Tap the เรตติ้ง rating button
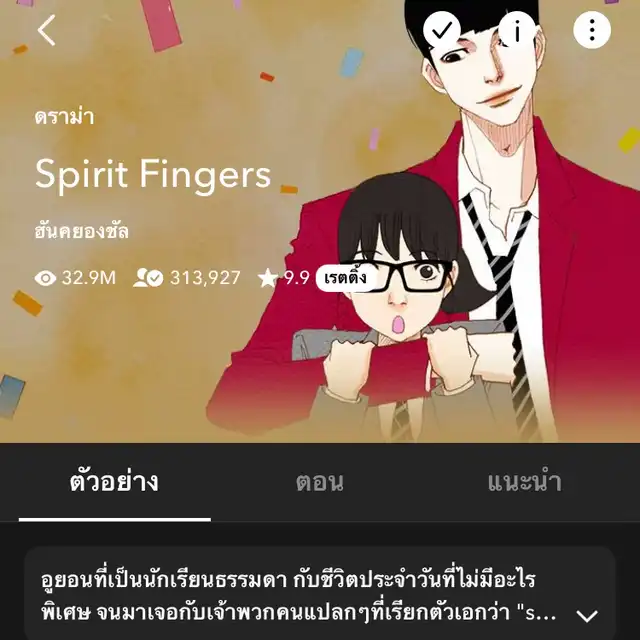 [348, 277]
